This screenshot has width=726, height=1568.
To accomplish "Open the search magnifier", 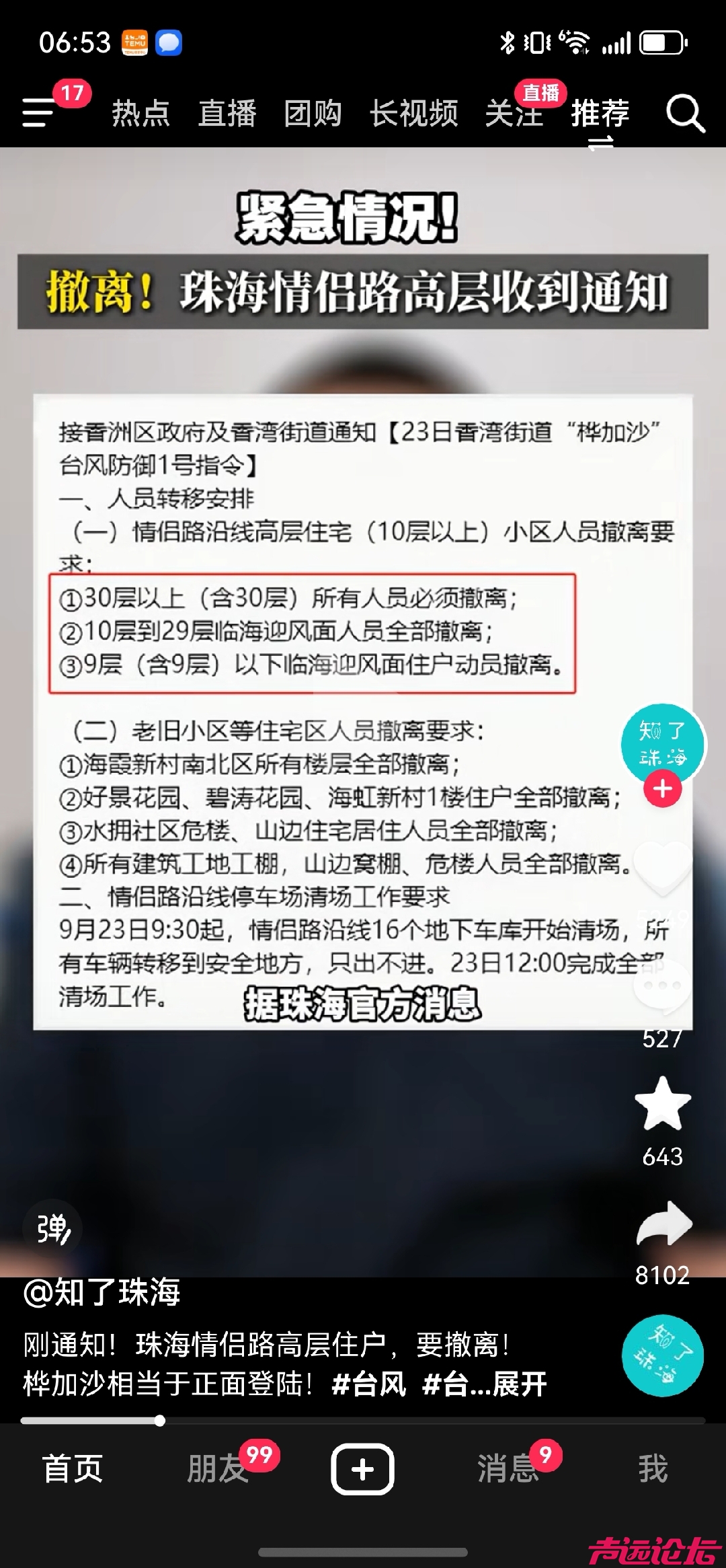I will (x=685, y=113).
